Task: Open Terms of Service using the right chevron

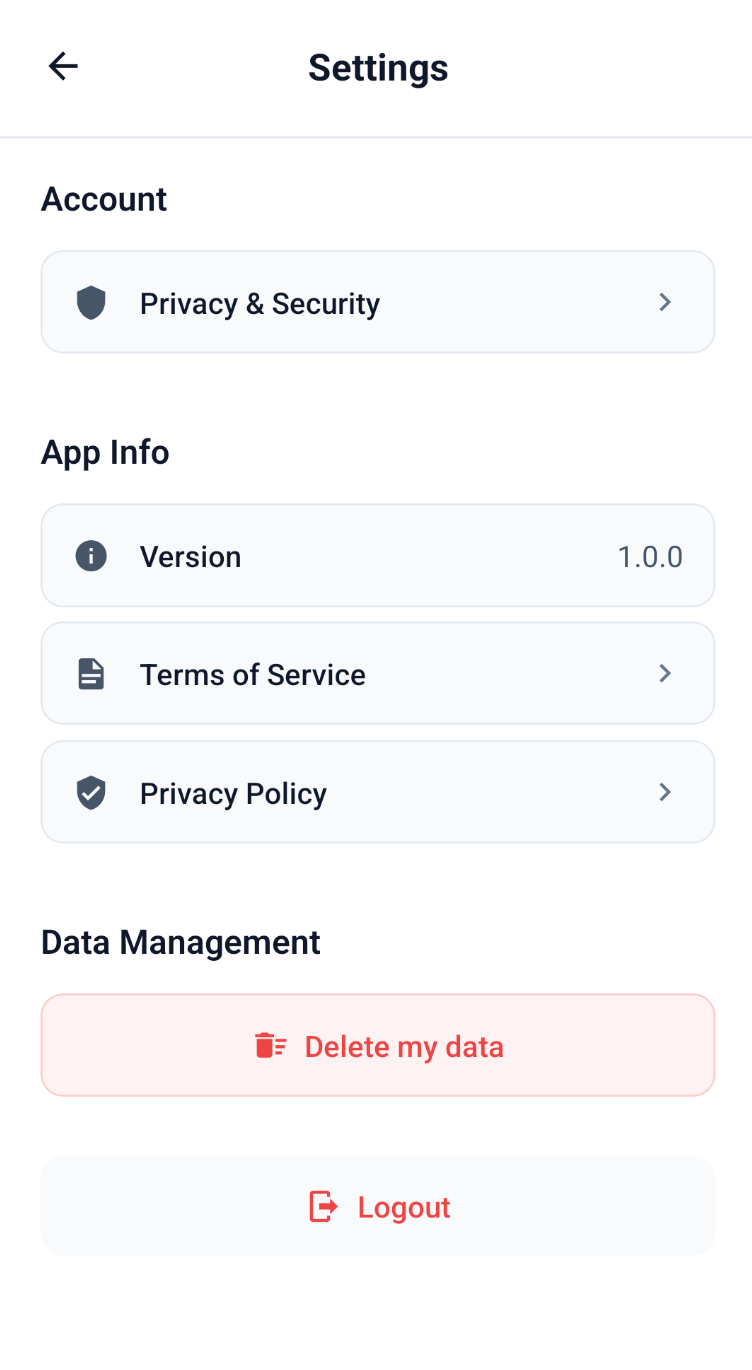Action: tap(664, 673)
